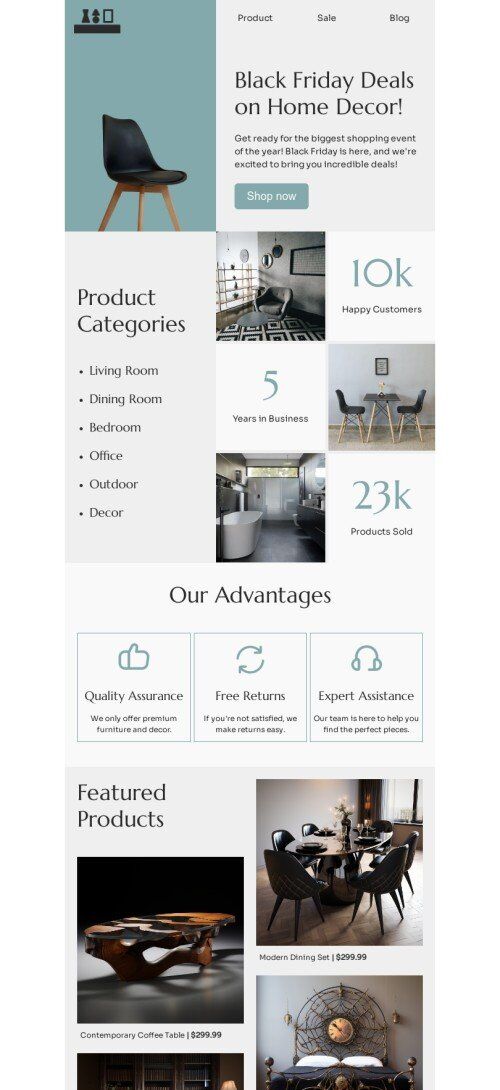Browse the Bedroom category
The height and width of the screenshot is (1090, 500).
click(115, 428)
